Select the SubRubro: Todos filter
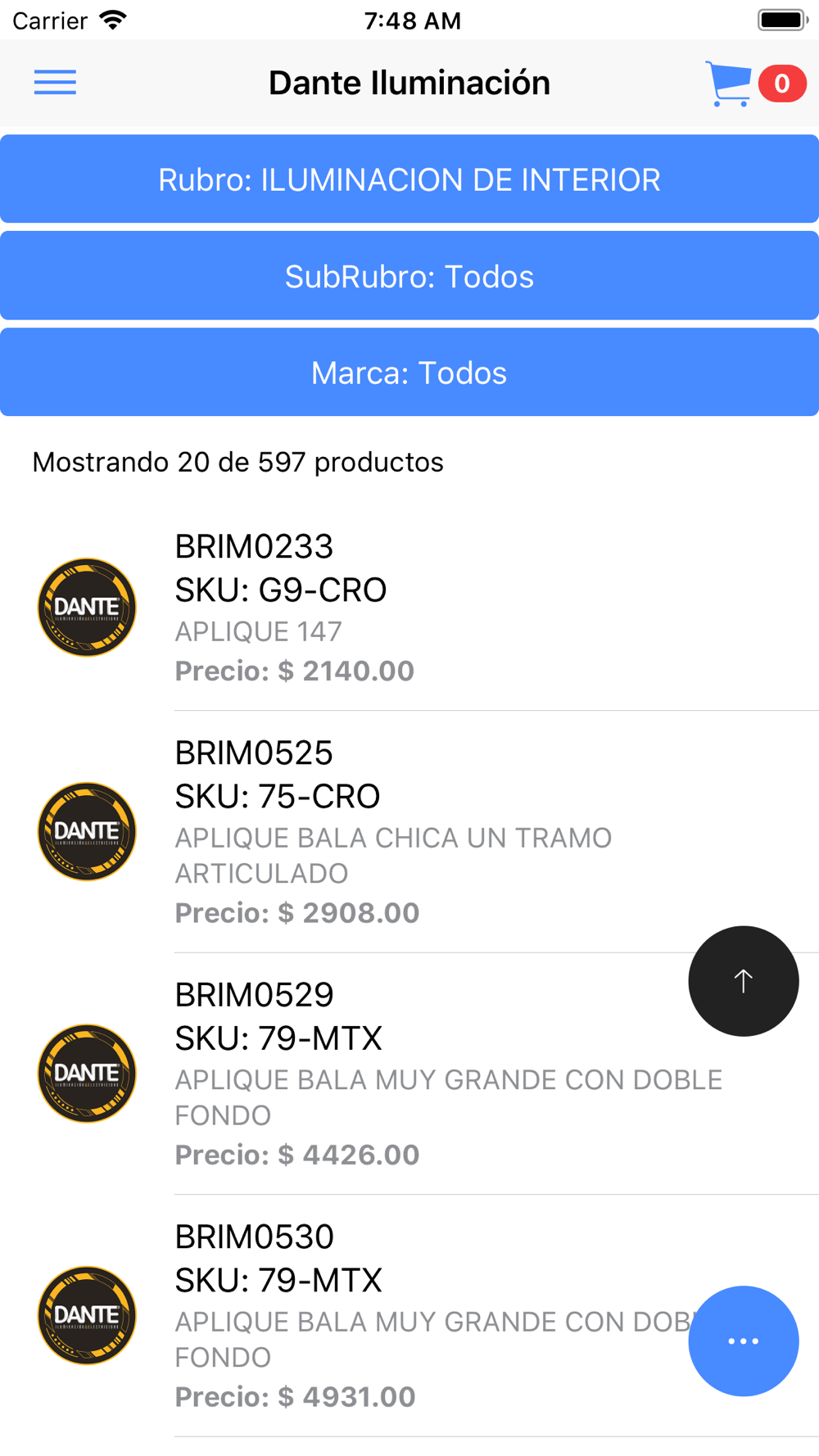This screenshot has height=1456, width=819. click(x=409, y=276)
